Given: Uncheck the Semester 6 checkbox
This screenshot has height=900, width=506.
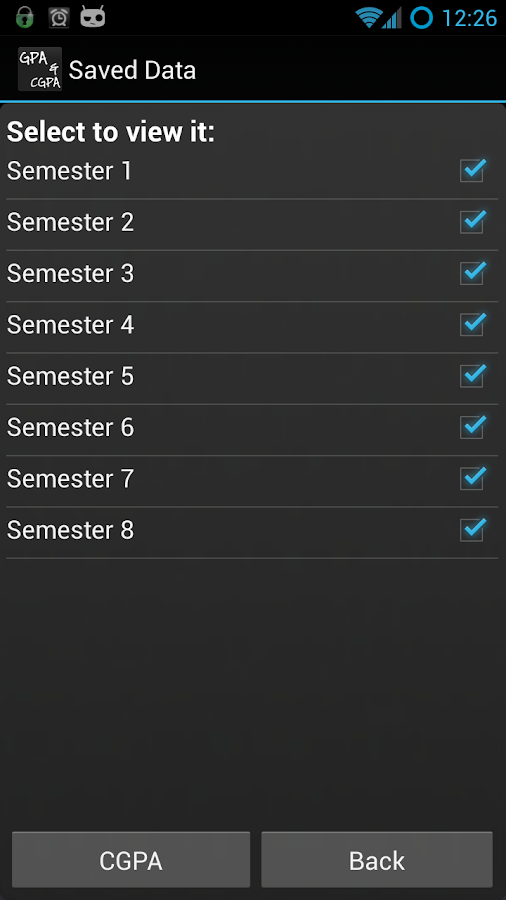Looking at the screenshot, I should pyautogui.click(x=473, y=427).
